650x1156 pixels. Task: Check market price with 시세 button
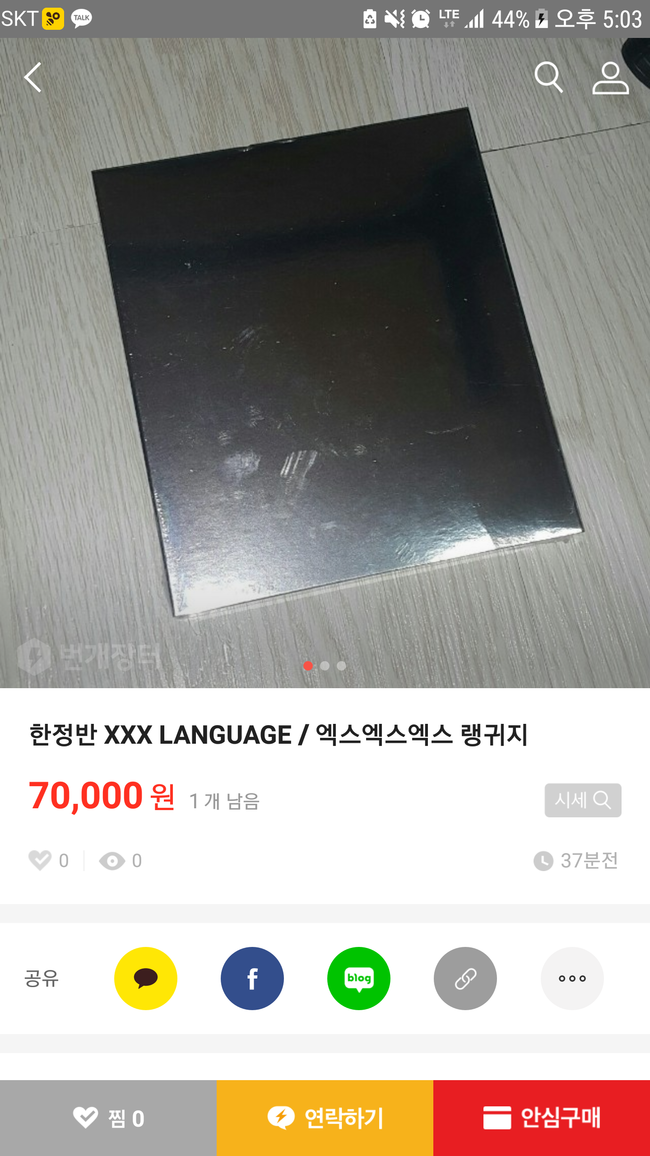click(x=583, y=800)
